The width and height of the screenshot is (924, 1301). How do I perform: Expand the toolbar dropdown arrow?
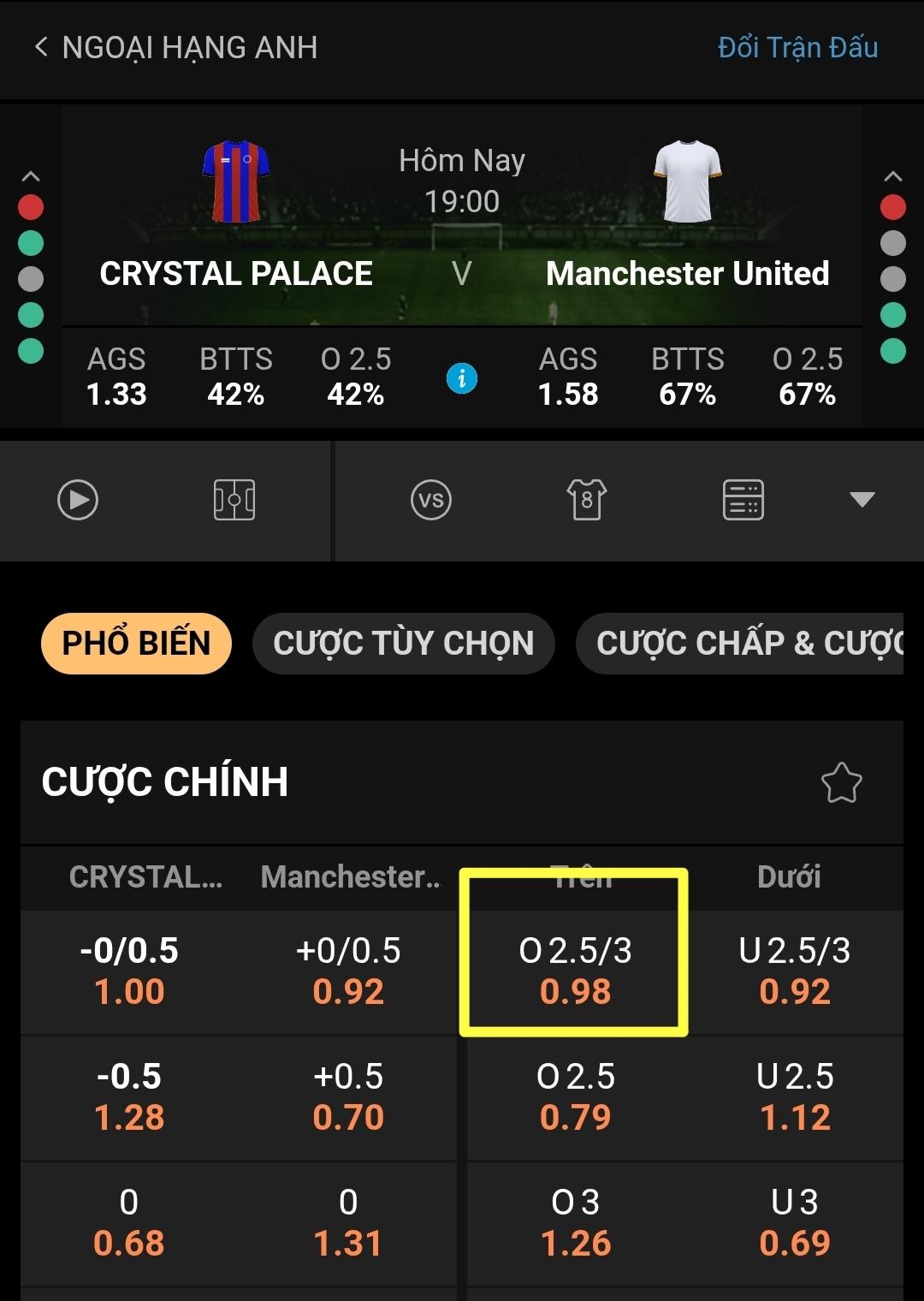tap(862, 500)
